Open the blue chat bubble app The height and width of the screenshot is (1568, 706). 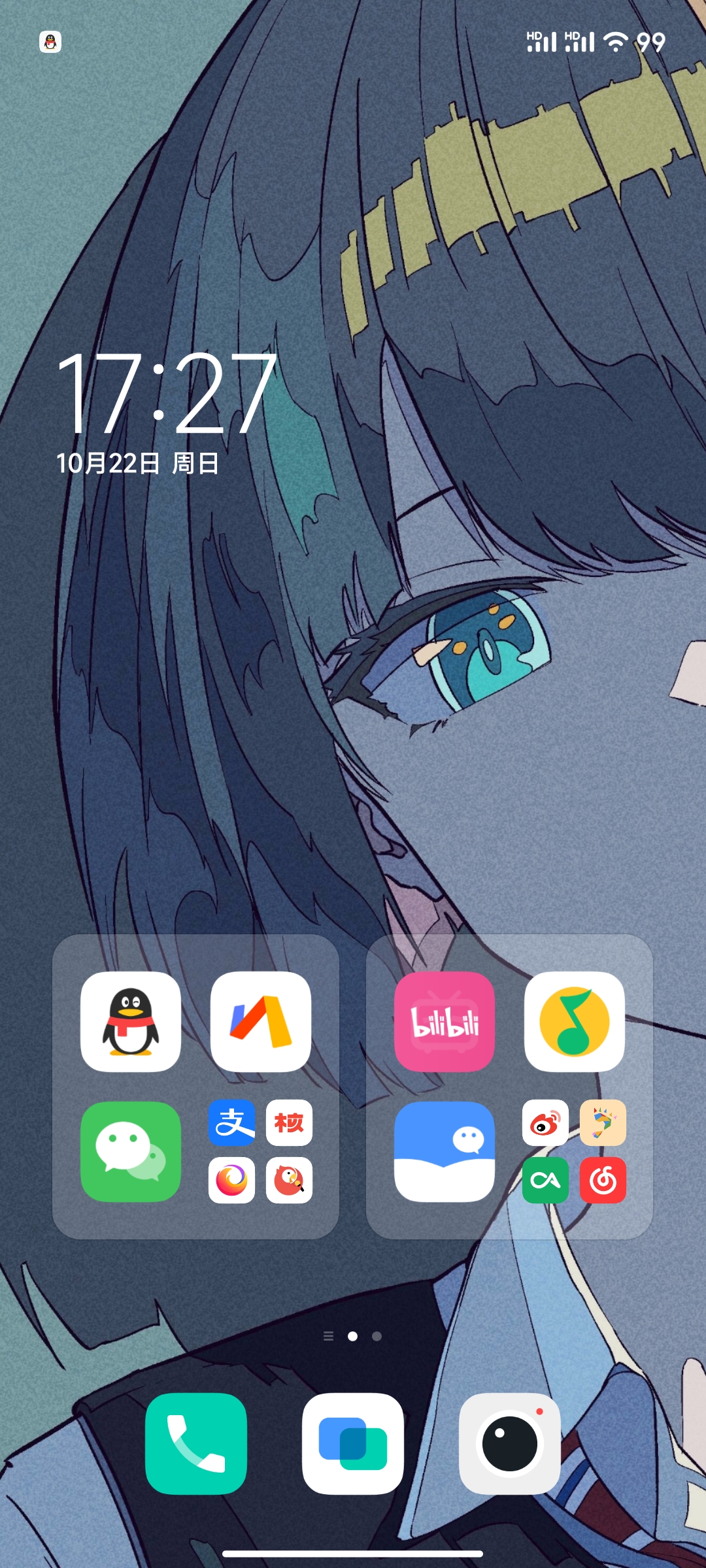coord(444,1151)
